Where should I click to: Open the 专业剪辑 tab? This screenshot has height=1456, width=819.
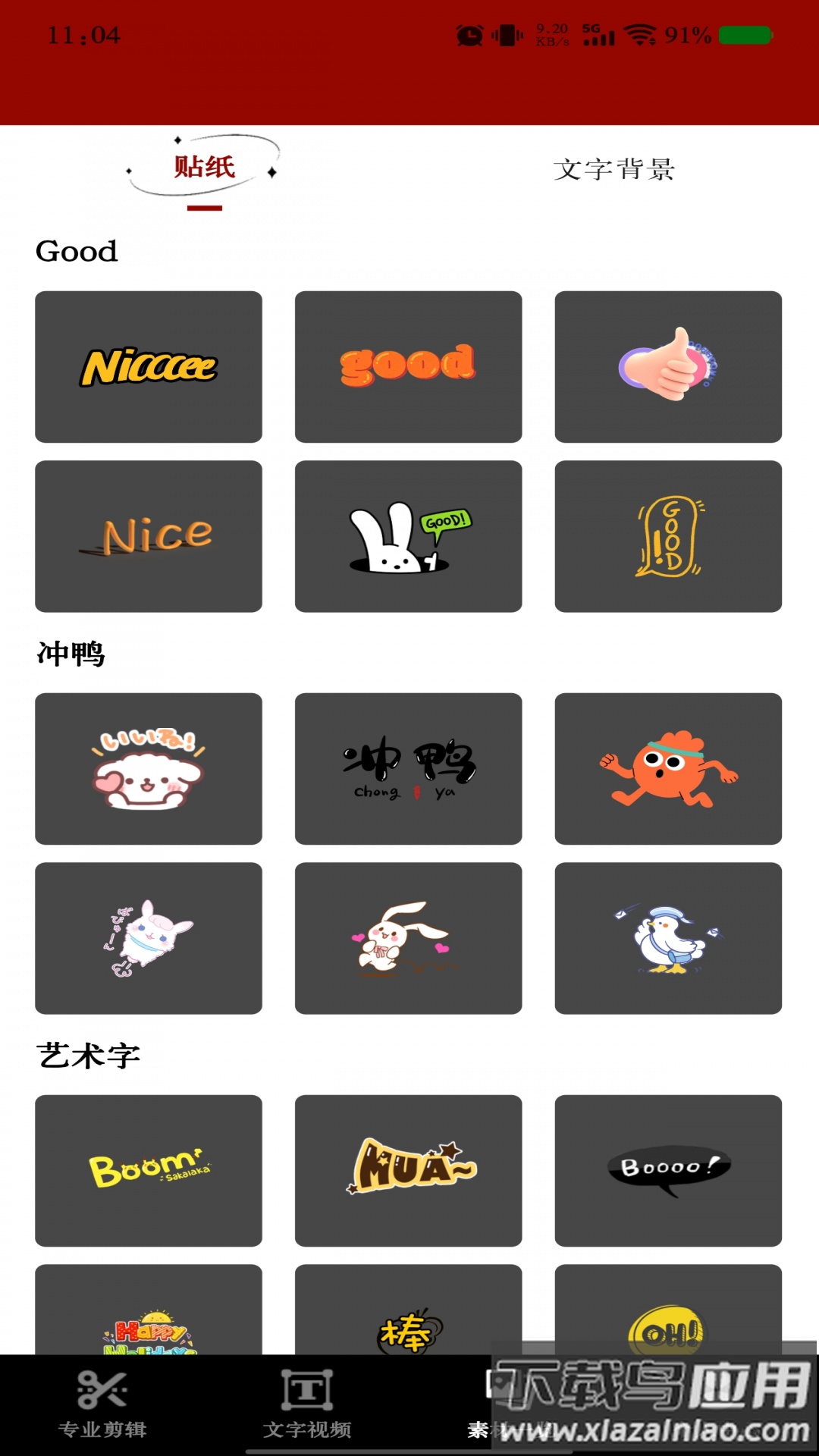[102, 1404]
